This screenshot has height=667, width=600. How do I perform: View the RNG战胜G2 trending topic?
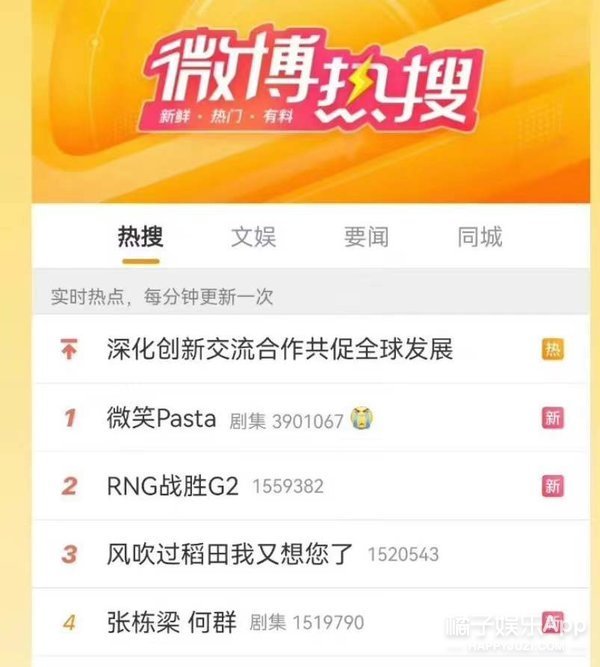pos(173,486)
